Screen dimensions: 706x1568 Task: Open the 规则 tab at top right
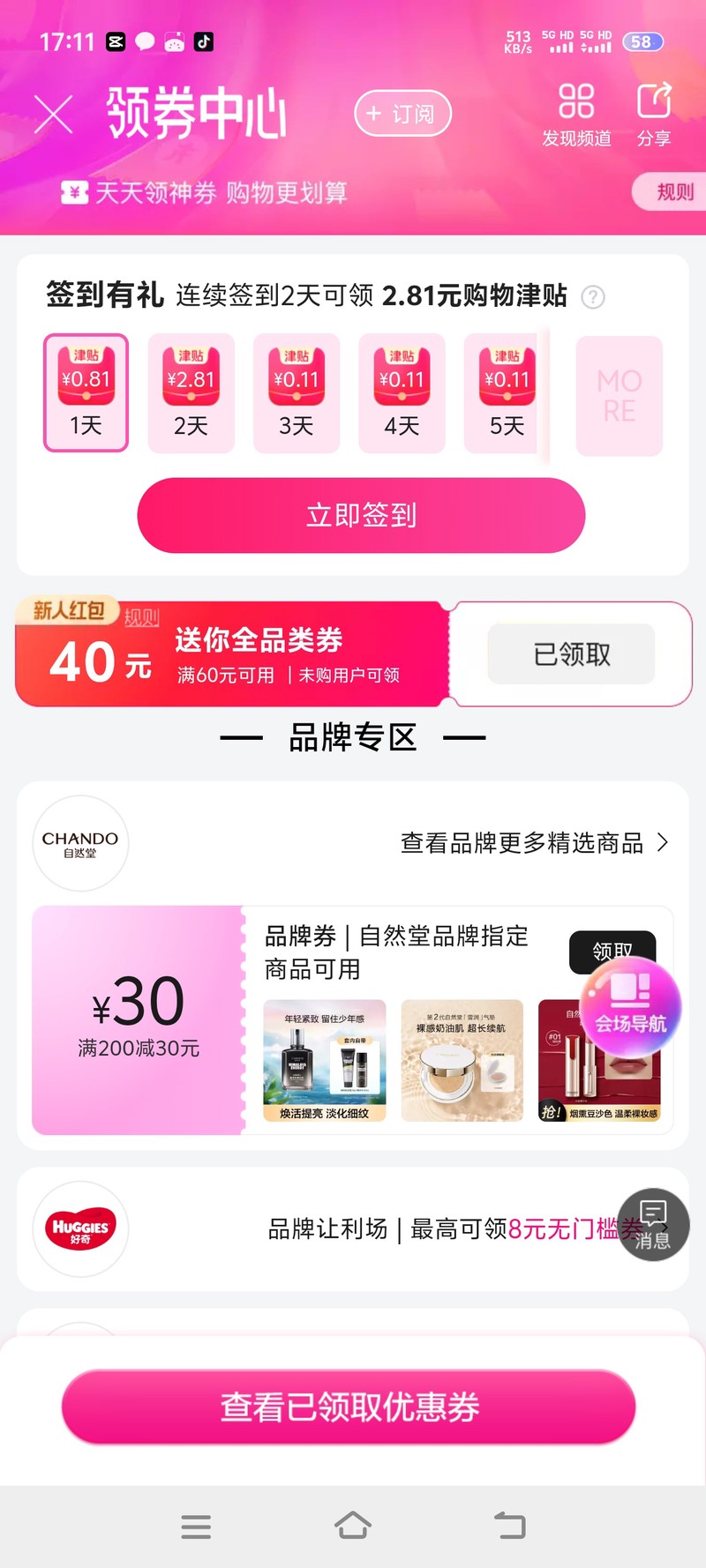pos(672,191)
